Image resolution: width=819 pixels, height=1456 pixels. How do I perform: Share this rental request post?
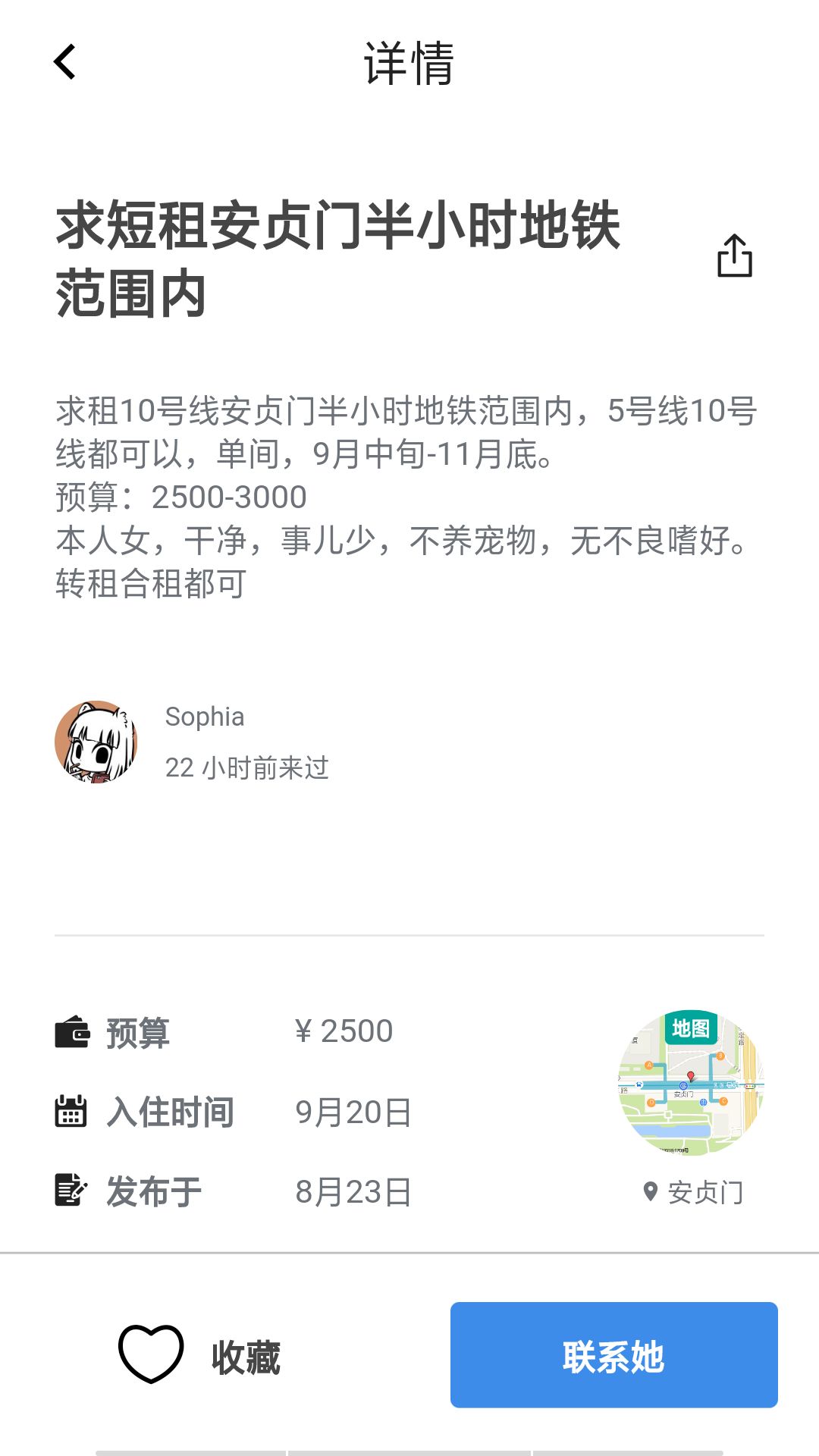[734, 256]
